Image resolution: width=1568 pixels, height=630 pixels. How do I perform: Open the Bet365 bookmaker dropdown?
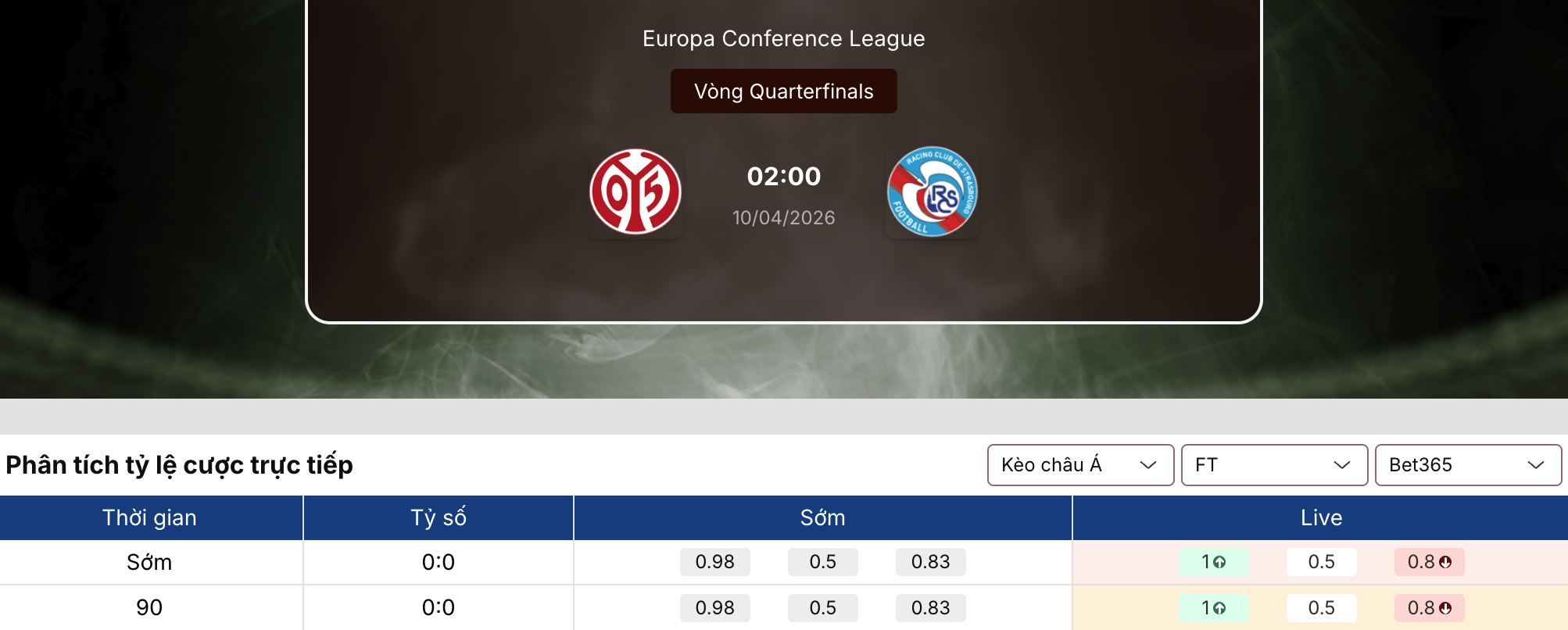click(1468, 465)
